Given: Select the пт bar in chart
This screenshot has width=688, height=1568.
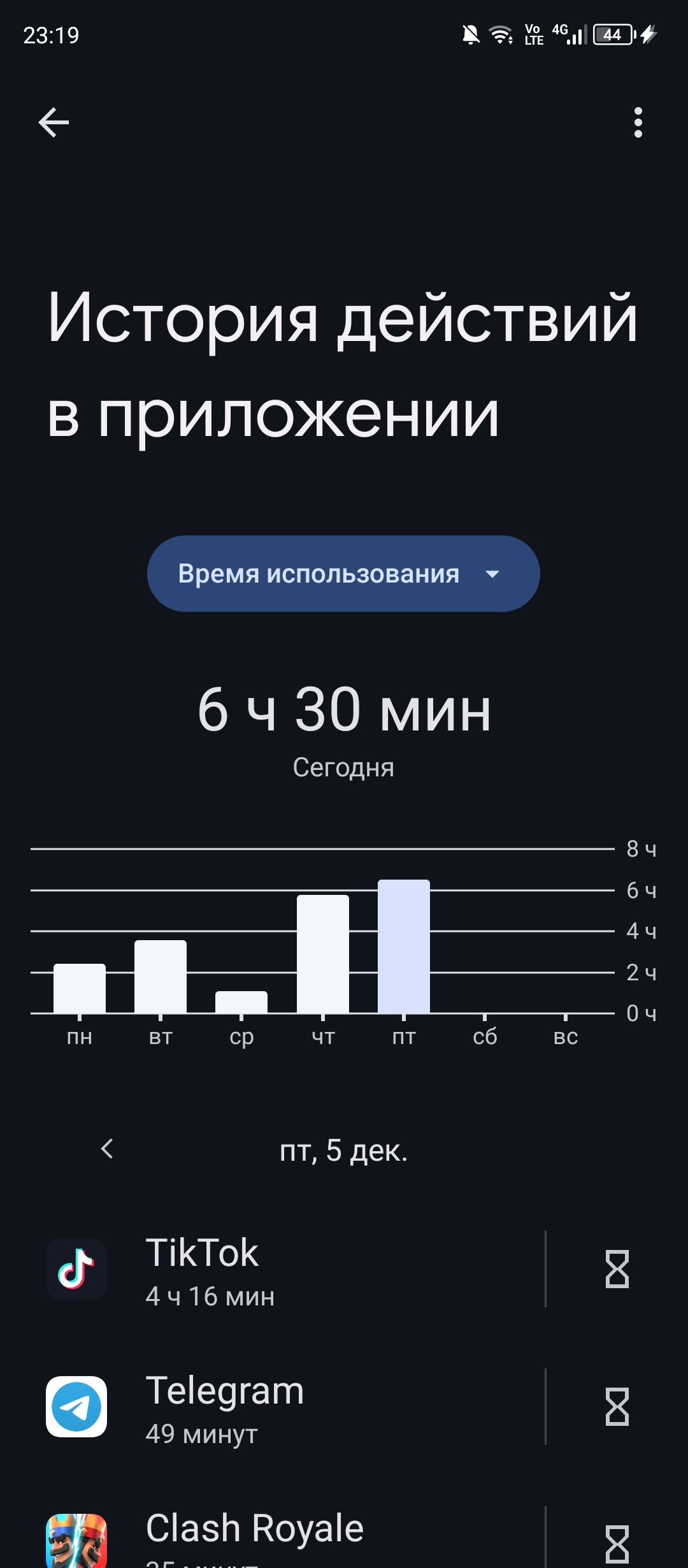Looking at the screenshot, I should click(404, 947).
